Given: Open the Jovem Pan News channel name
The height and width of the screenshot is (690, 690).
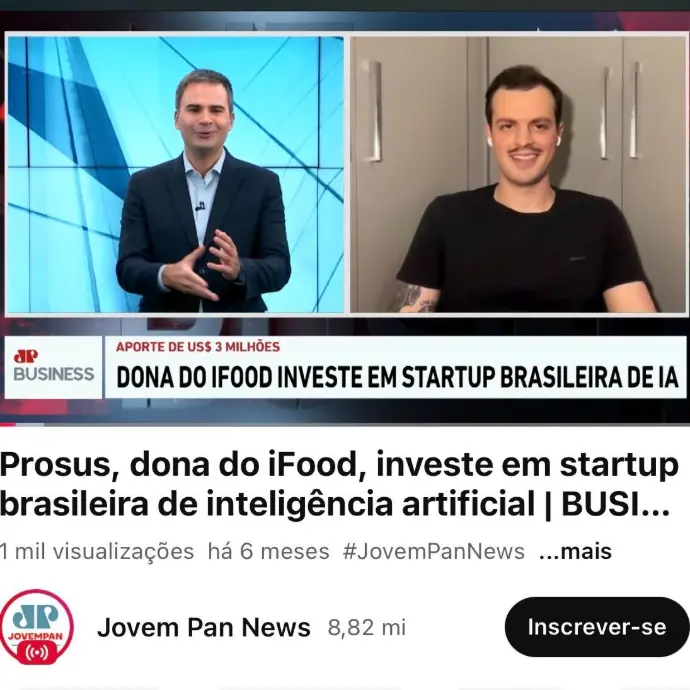Looking at the screenshot, I should (204, 627).
